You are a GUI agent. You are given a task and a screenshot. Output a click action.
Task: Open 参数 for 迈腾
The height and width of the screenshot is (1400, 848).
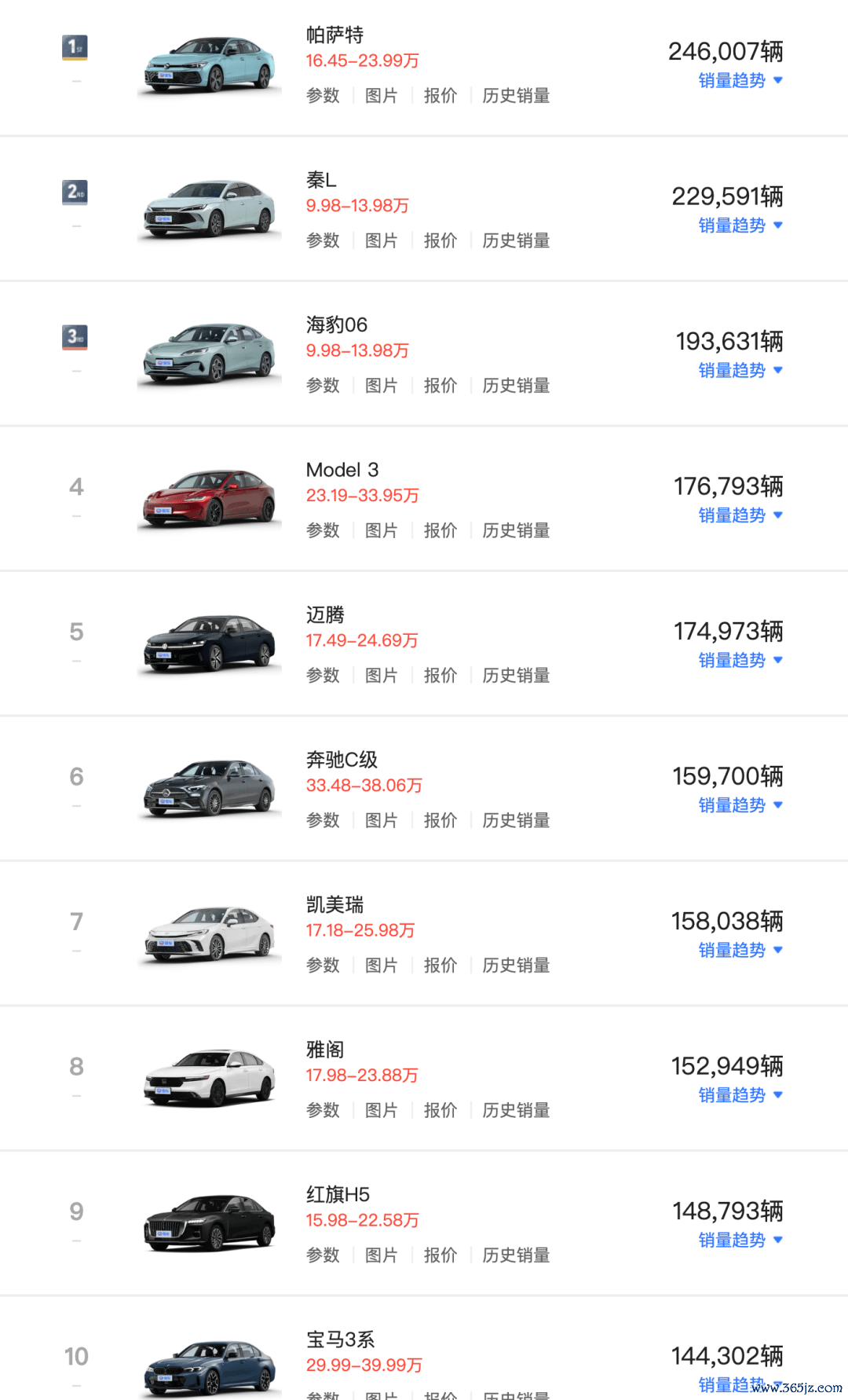(323, 676)
